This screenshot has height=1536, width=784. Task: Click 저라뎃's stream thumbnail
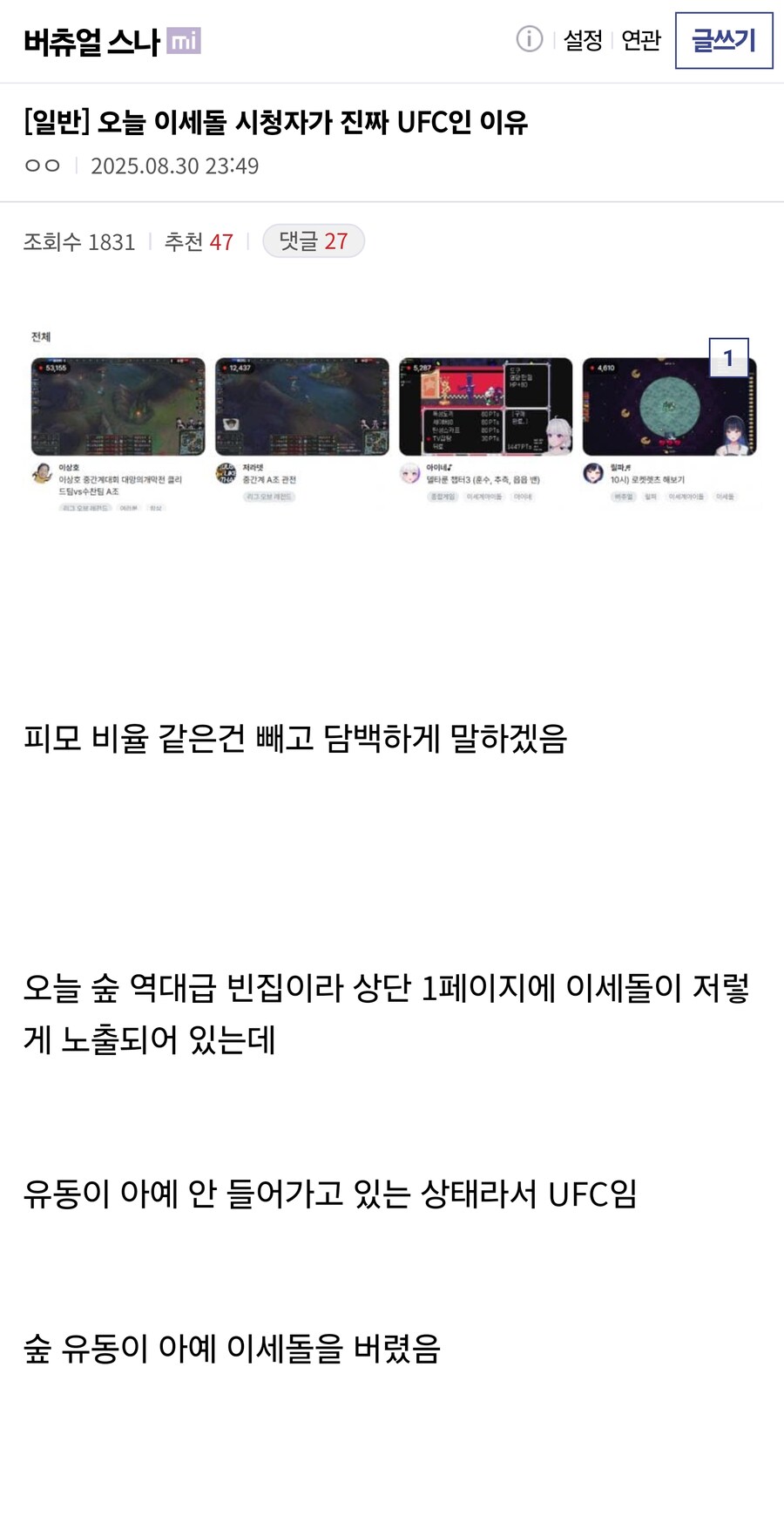point(301,405)
